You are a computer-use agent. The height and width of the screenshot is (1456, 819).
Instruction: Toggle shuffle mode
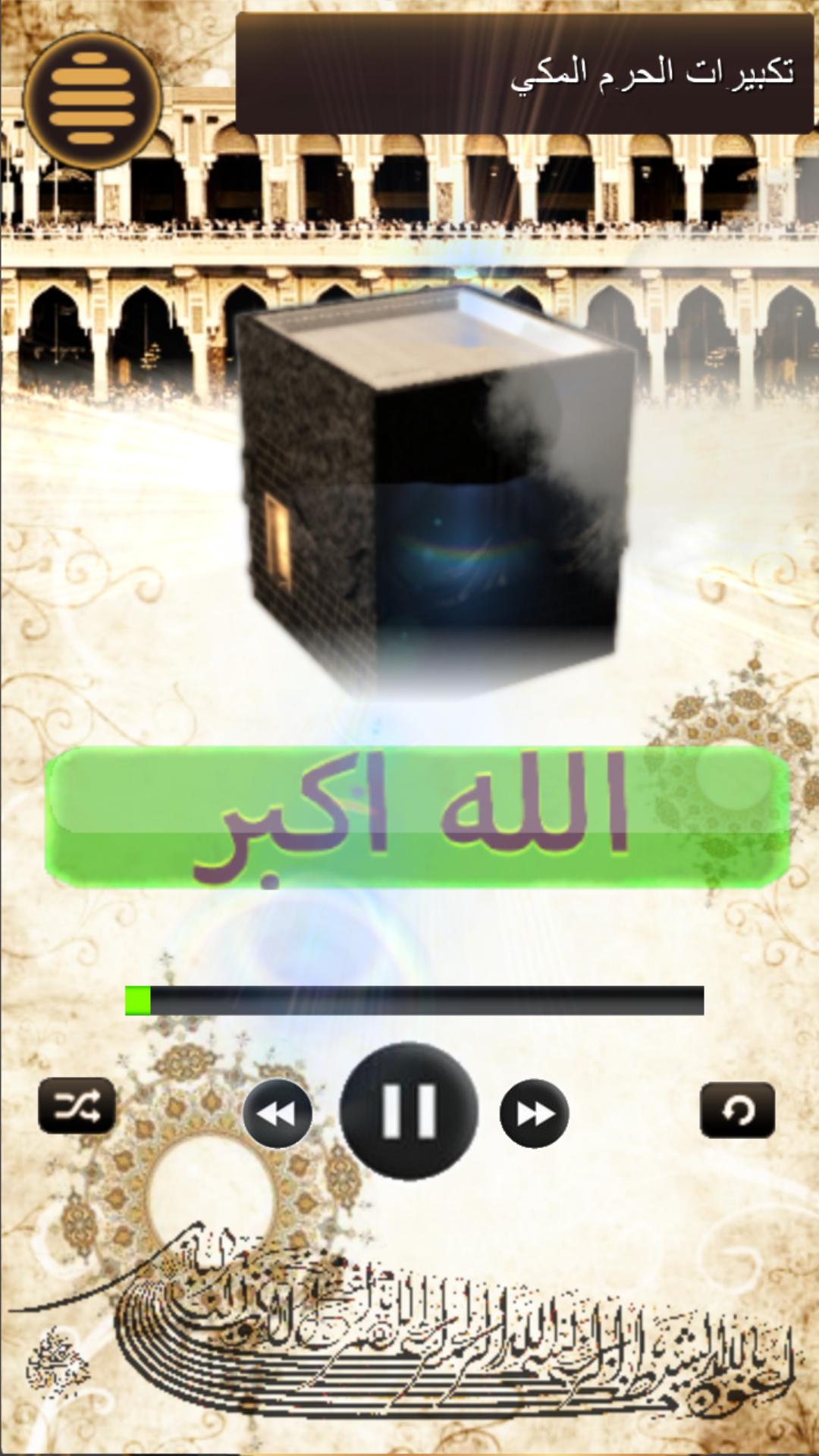[77, 1106]
